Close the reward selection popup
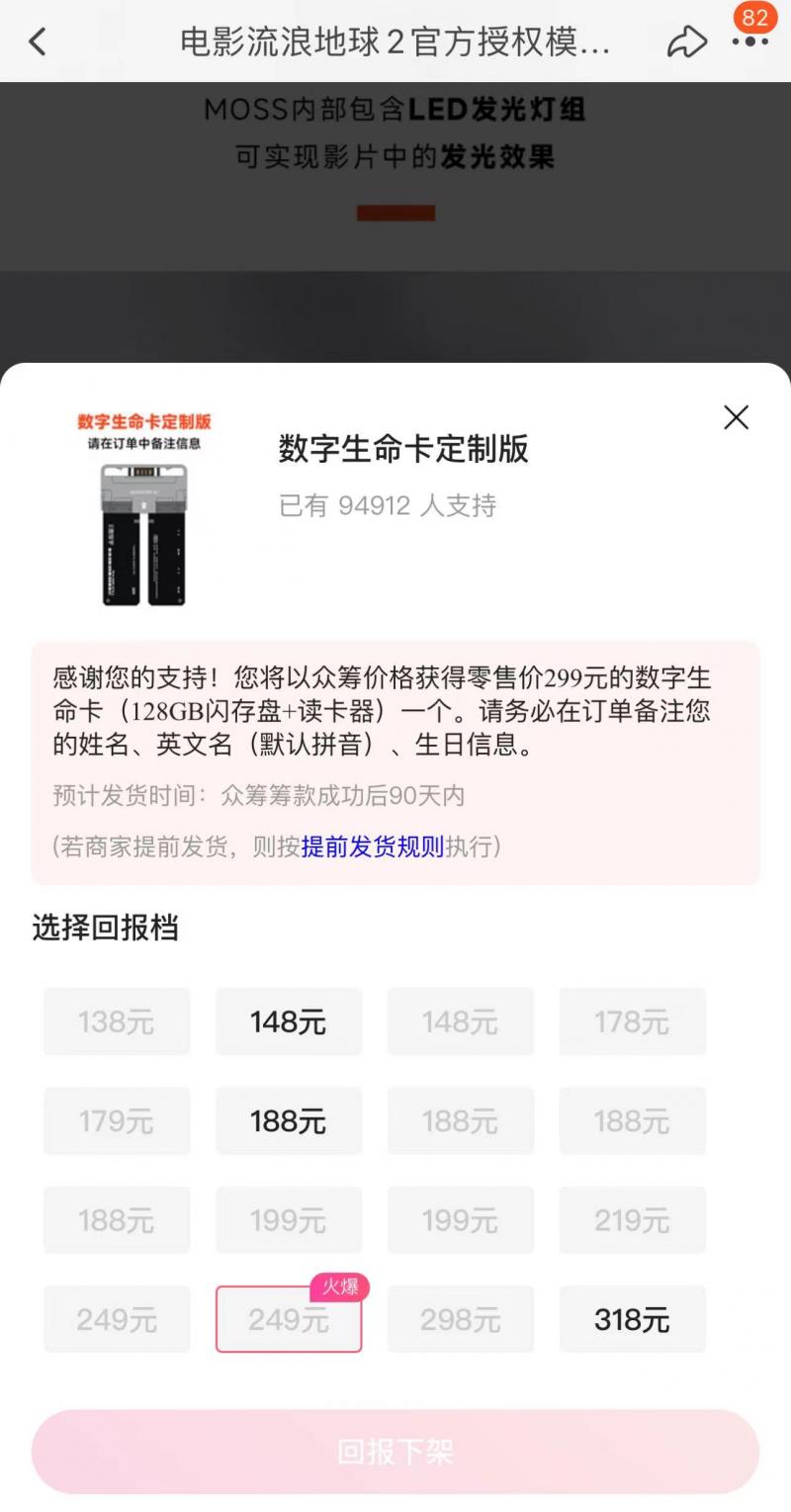Viewport: 791px width, 1512px height. pyautogui.click(x=736, y=418)
